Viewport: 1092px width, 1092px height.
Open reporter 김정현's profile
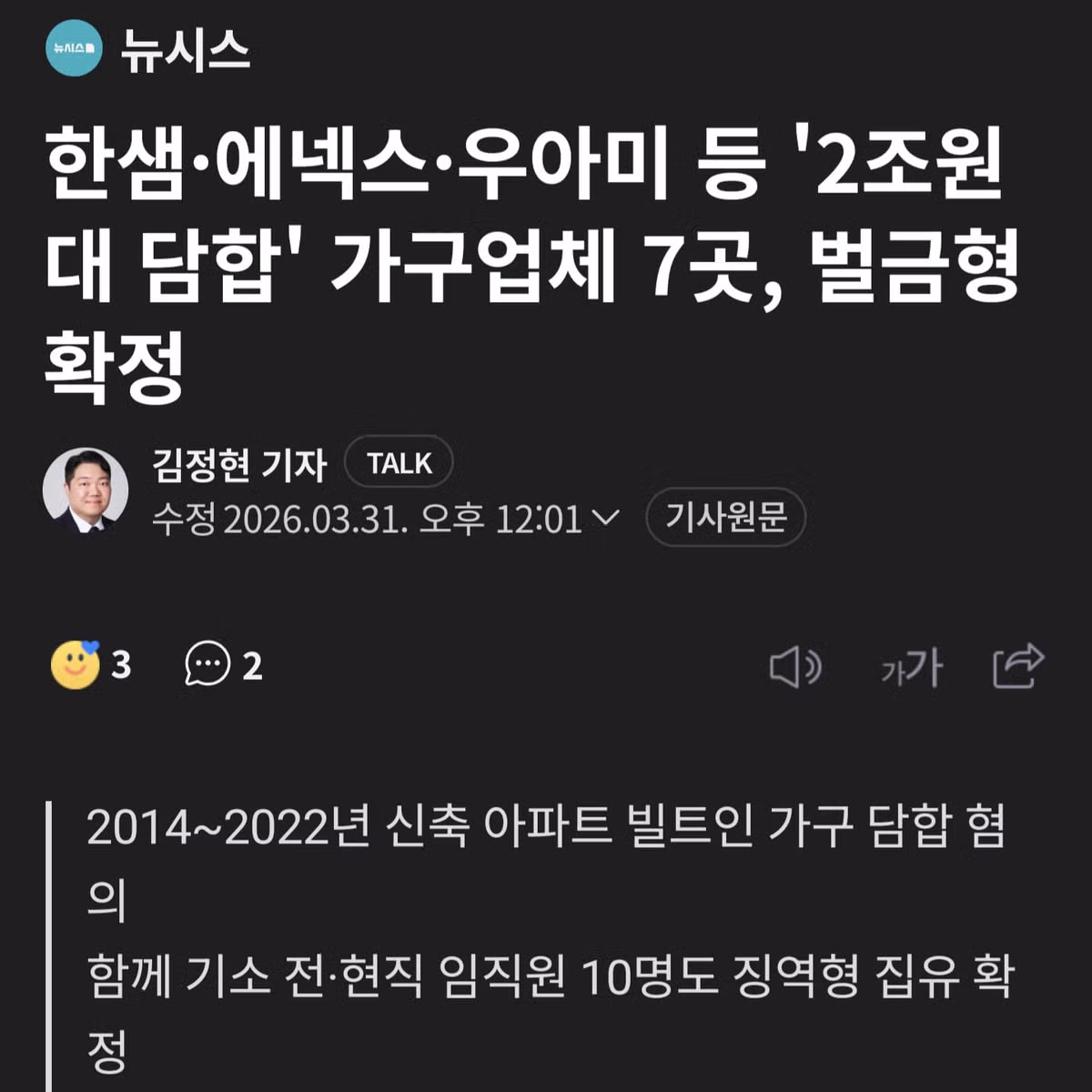238,465
